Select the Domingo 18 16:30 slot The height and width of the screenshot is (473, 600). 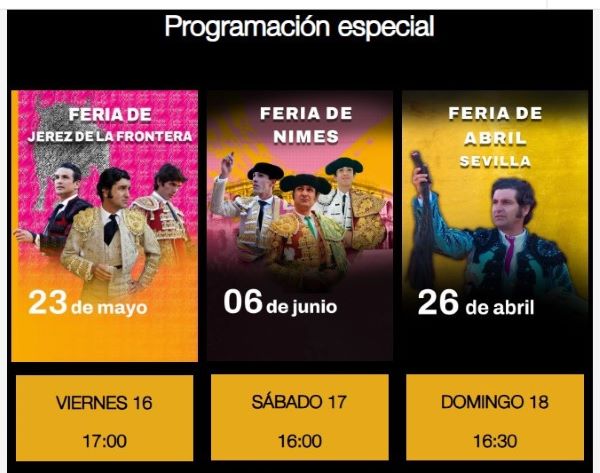click(495, 418)
